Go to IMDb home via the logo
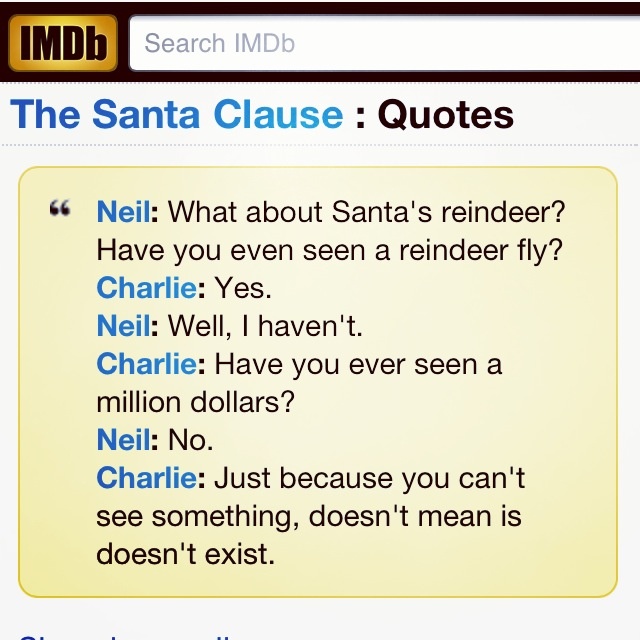This screenshot has height=640, width=640. pos(63,44)
